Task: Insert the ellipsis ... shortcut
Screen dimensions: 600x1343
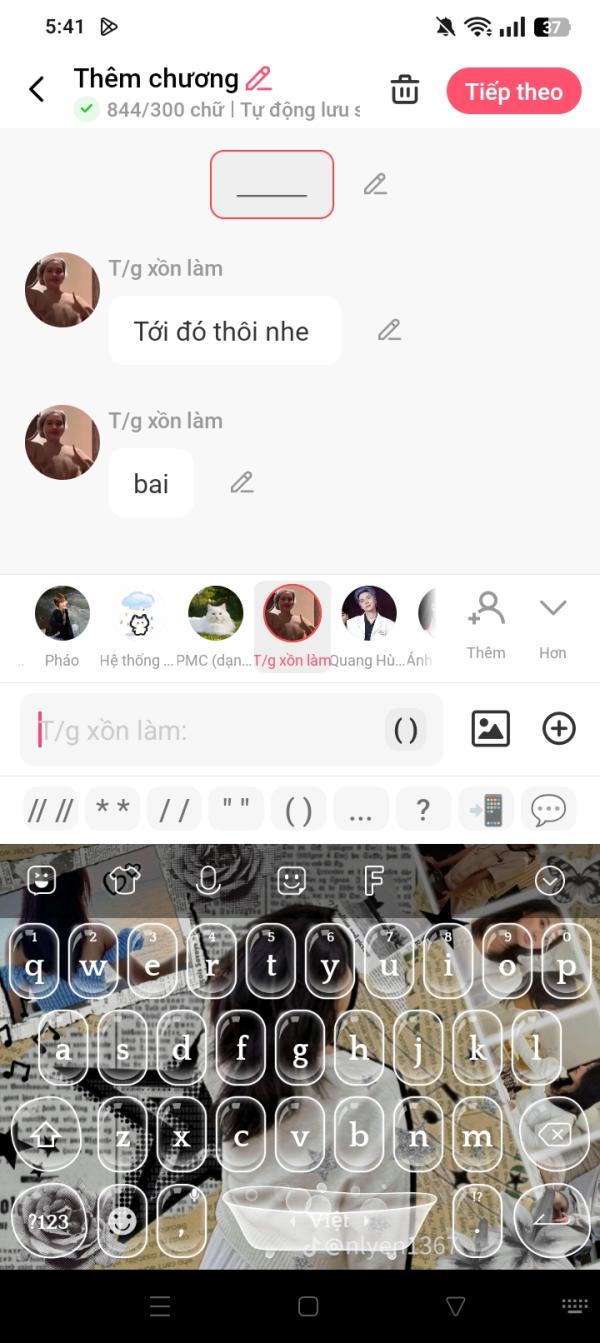Action: coord(360,809)
